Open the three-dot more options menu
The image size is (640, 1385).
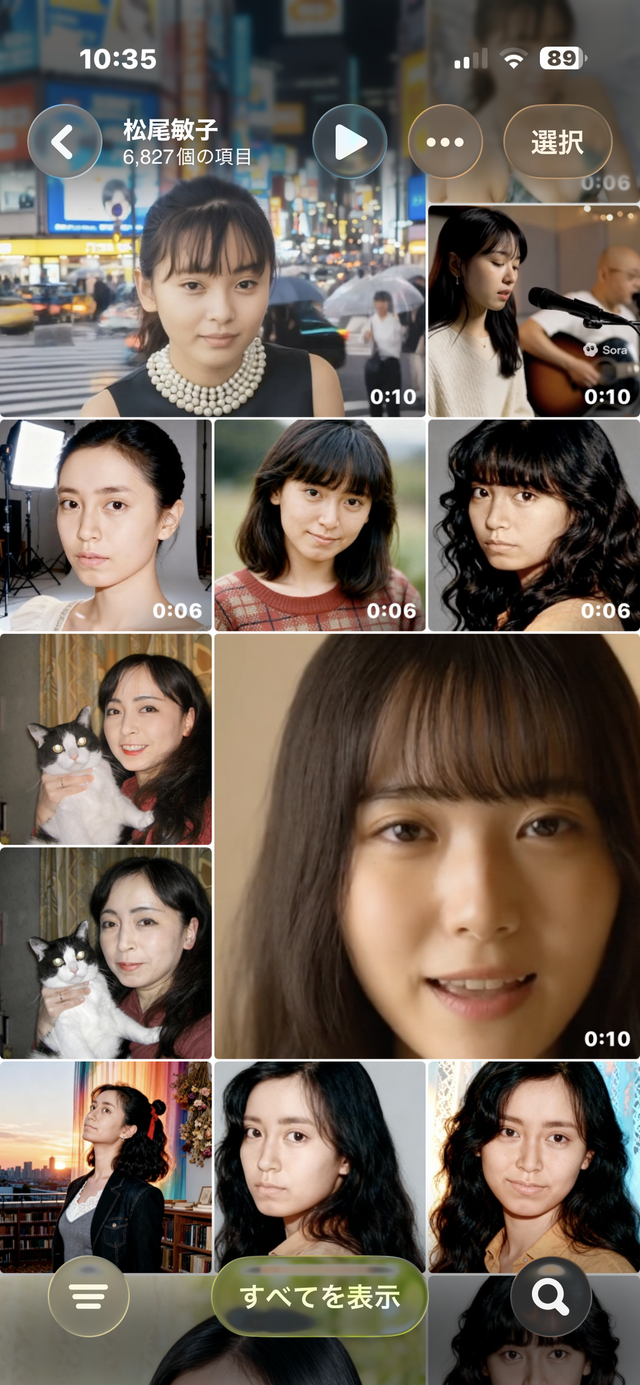pyautogui.click(x=445, y=142)
